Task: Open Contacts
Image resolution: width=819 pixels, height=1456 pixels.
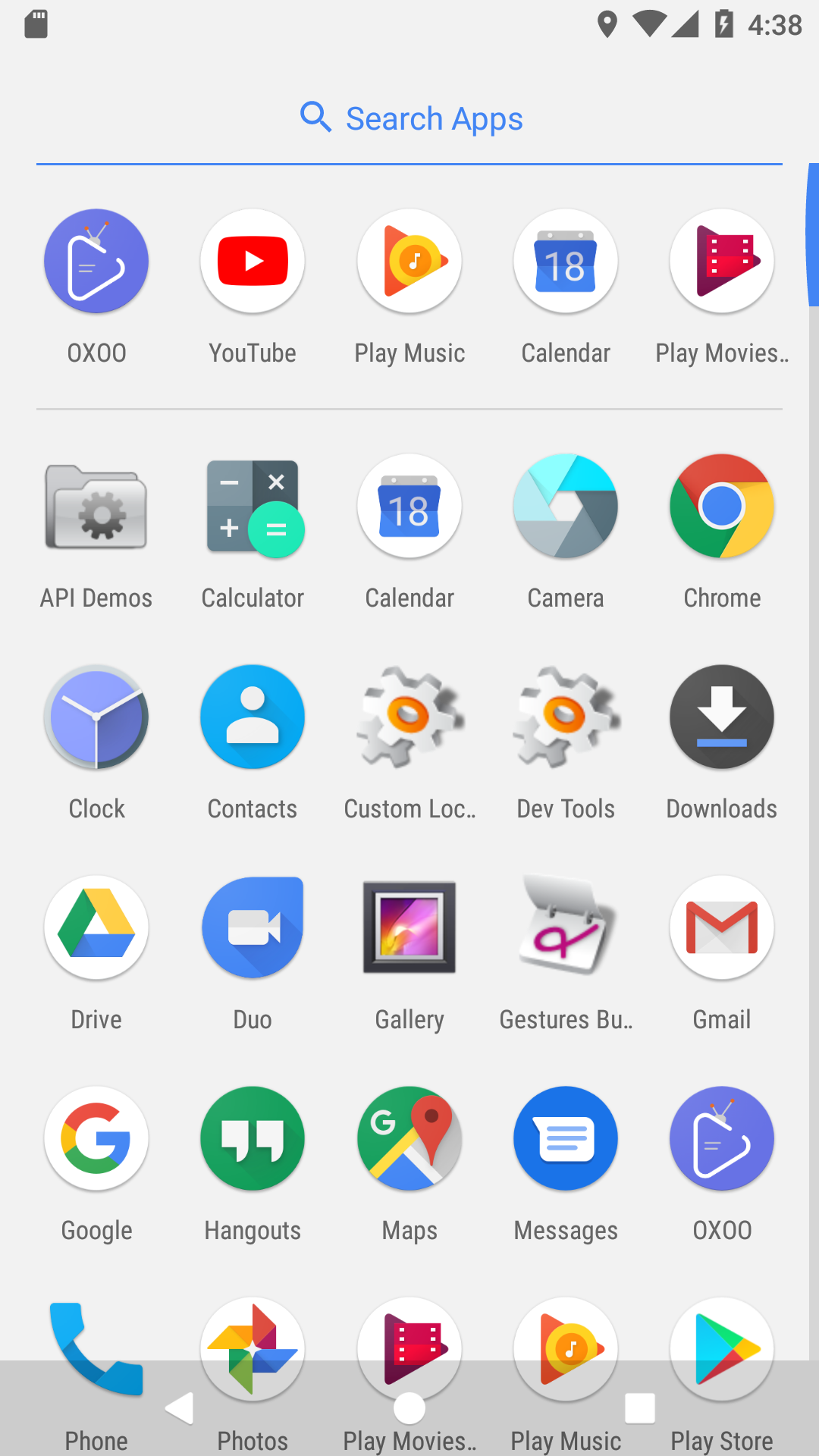Action: (x=253, y=717)
